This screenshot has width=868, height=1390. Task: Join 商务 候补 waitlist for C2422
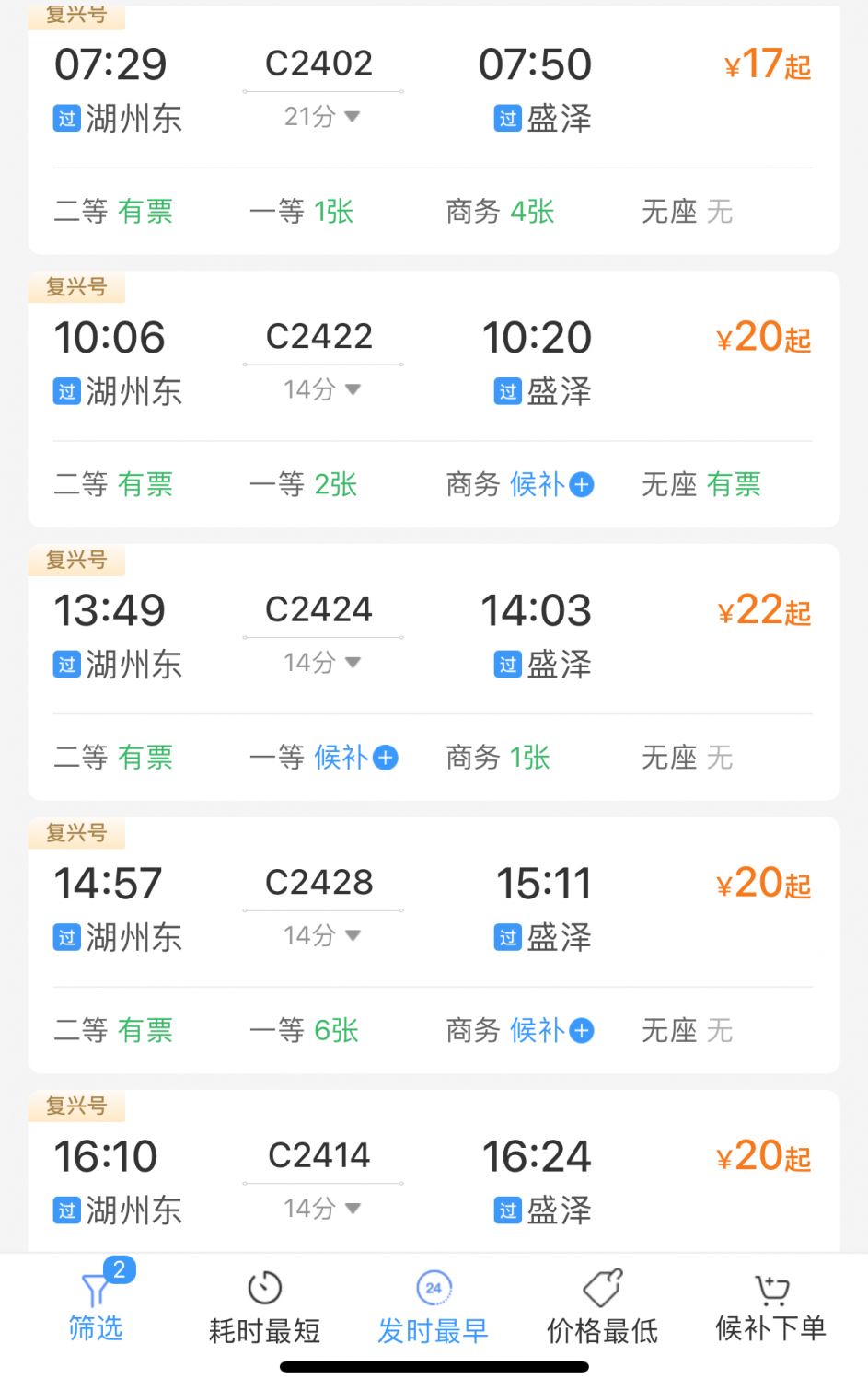[551, 484]
